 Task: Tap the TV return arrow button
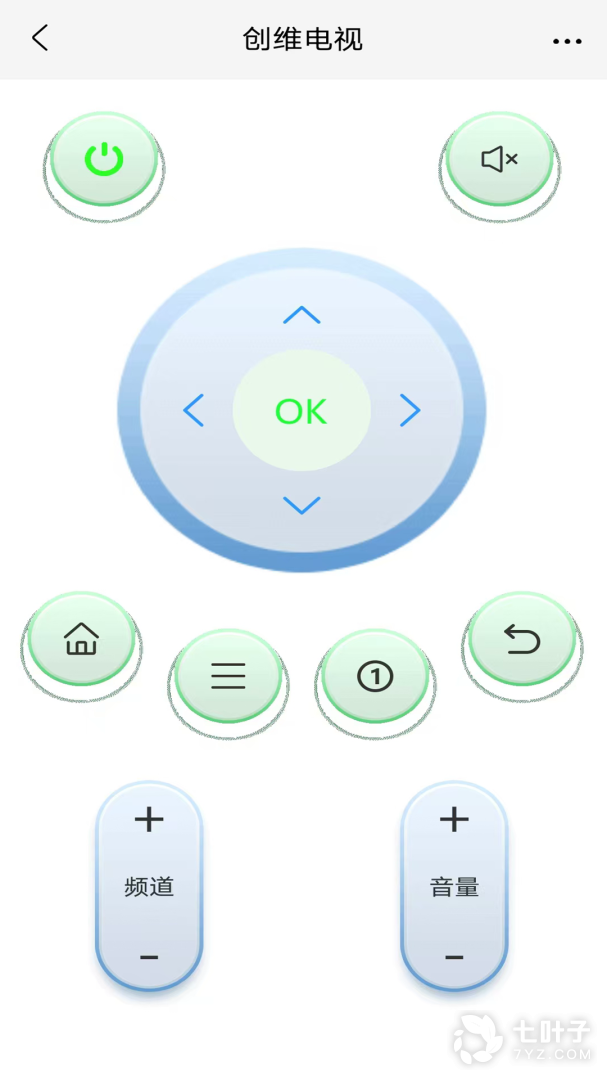[x=522, y=638]
